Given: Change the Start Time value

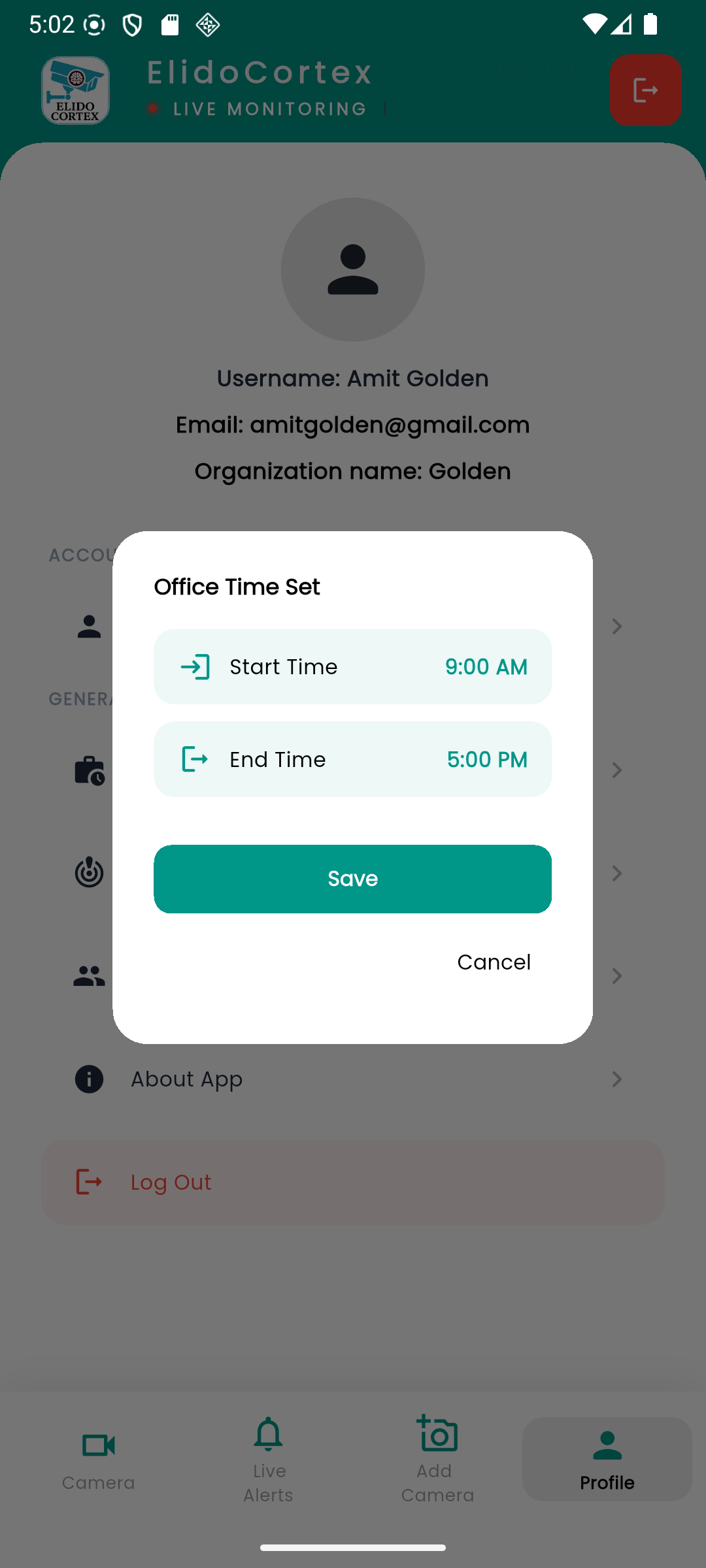Looking at the screenshot, I should (352, 667).
